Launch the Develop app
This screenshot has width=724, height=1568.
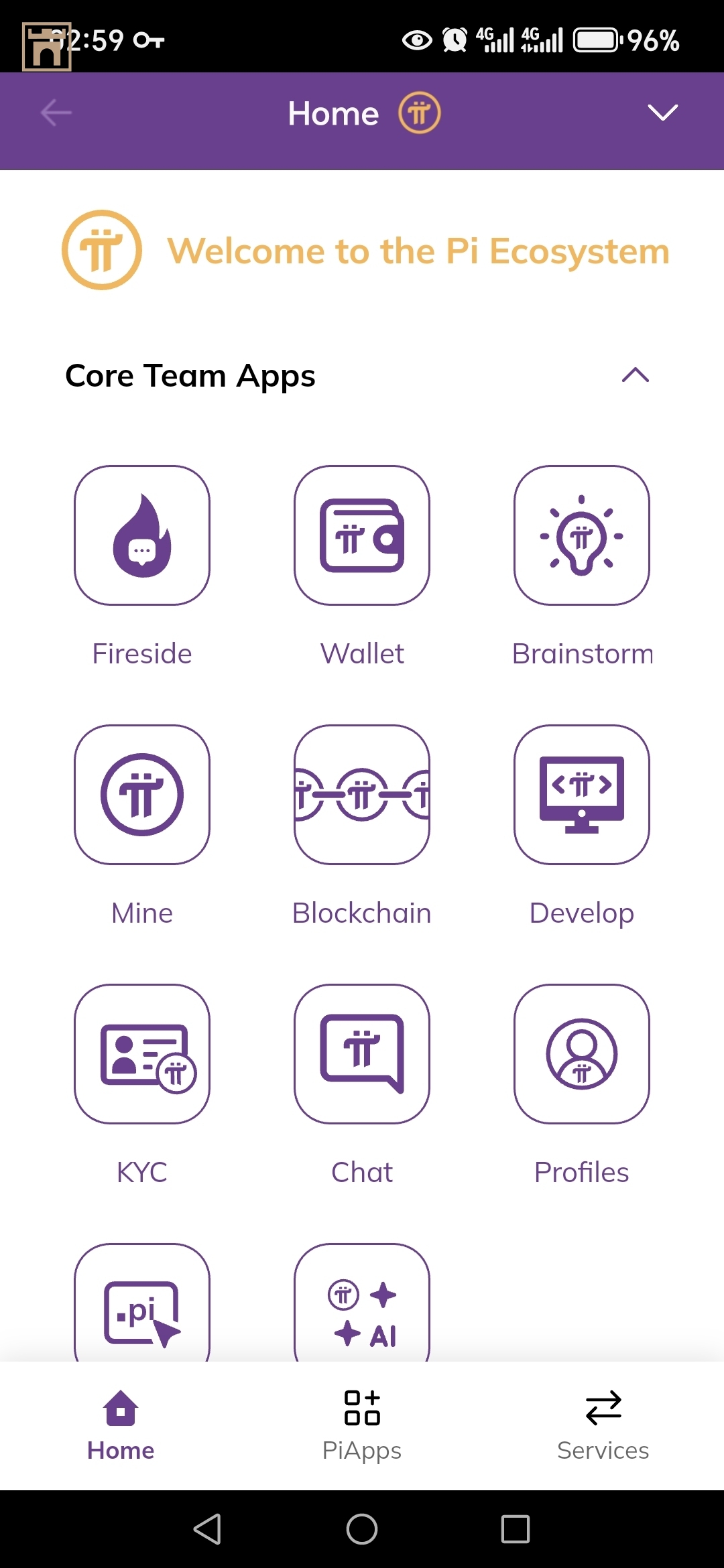pyautogui.click(x=582, y=795)
